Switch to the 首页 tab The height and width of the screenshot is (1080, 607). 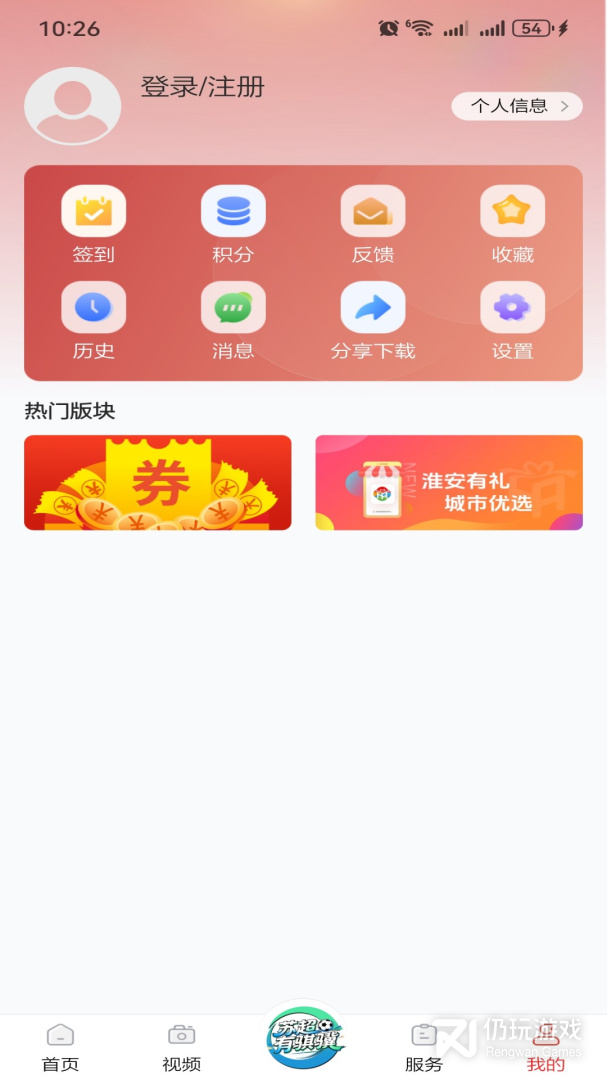[60, 1047]
